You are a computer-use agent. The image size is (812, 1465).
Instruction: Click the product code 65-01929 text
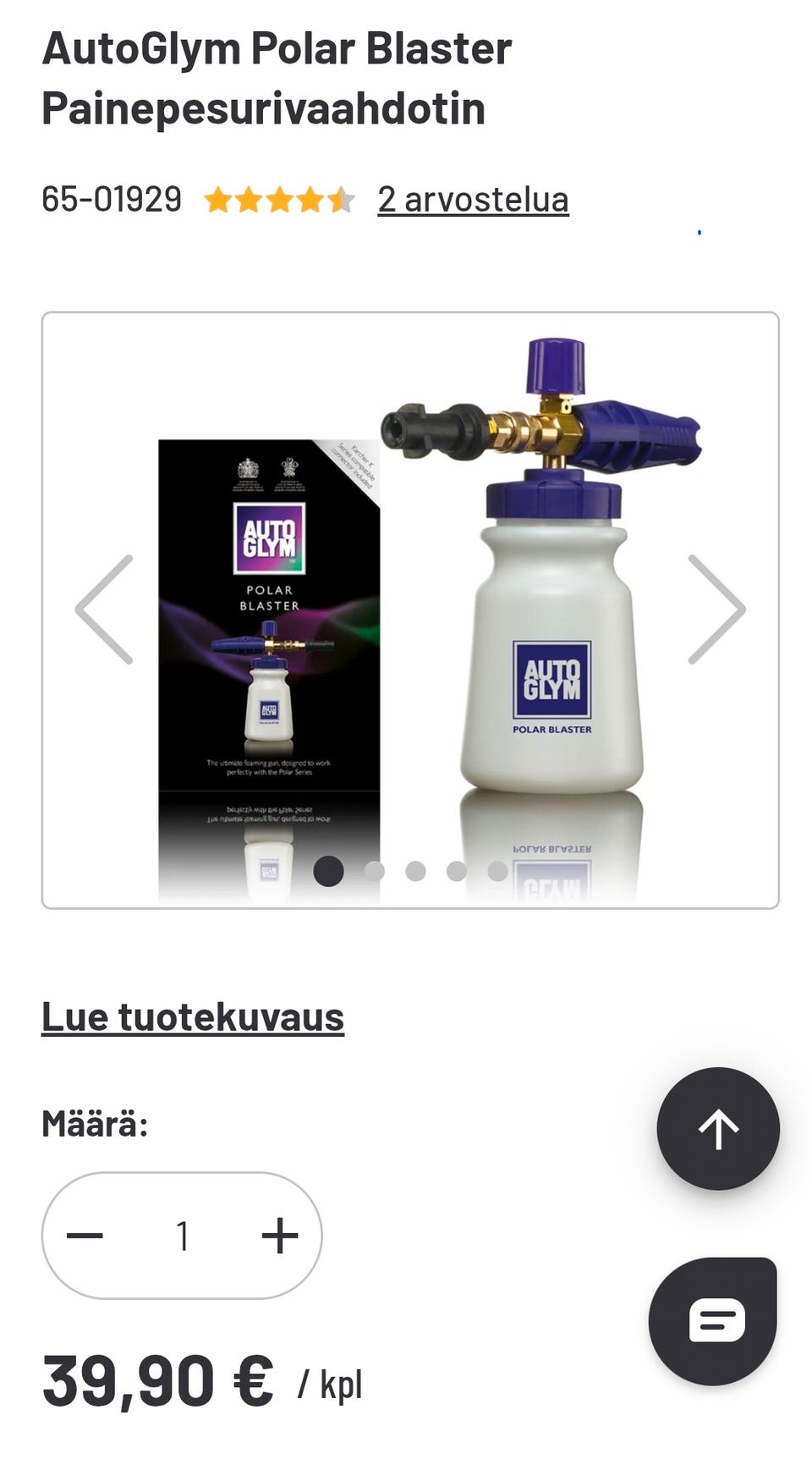point(111,200)
